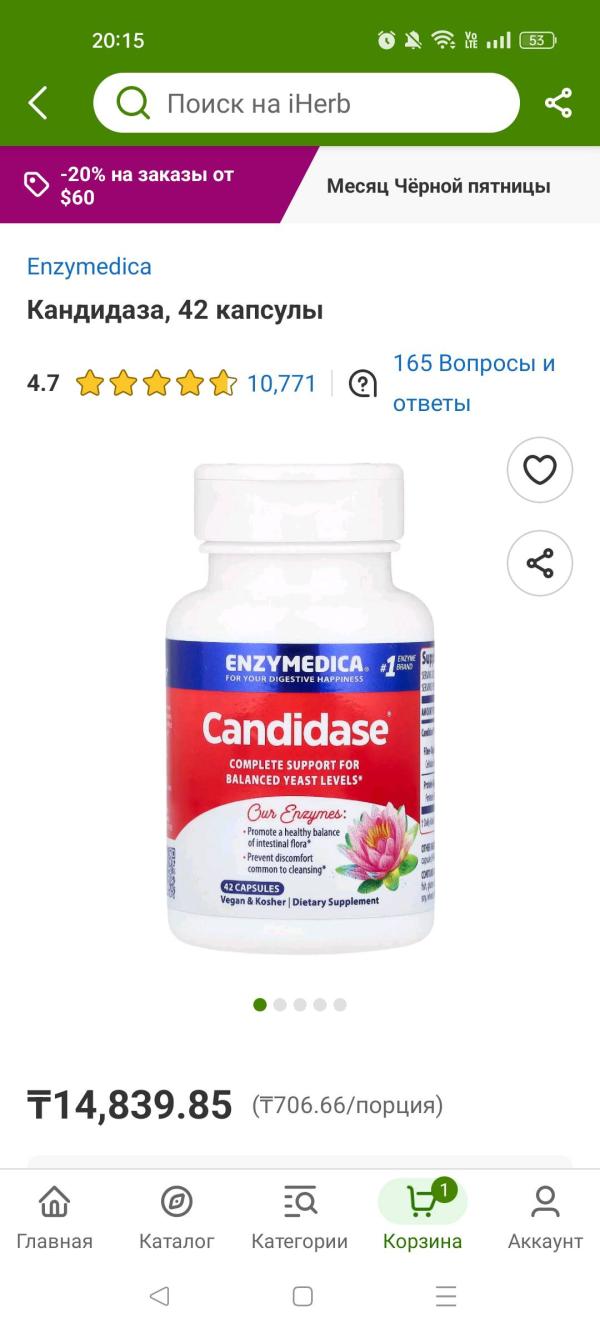
Task: Open 165 Вопросы и ответы
Action: coord(472,383)
